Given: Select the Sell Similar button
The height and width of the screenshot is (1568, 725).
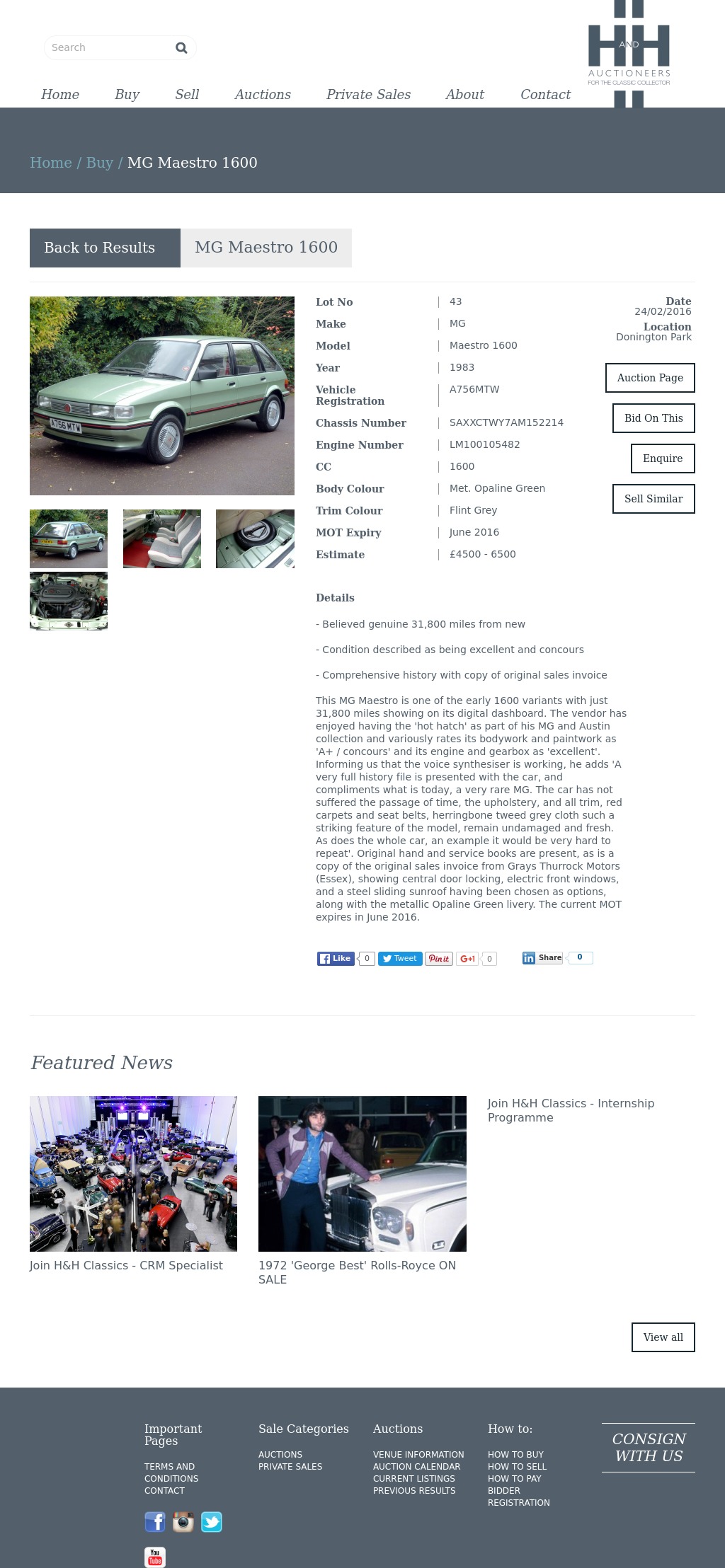Looking at the screenshot, I should [653, 499].
